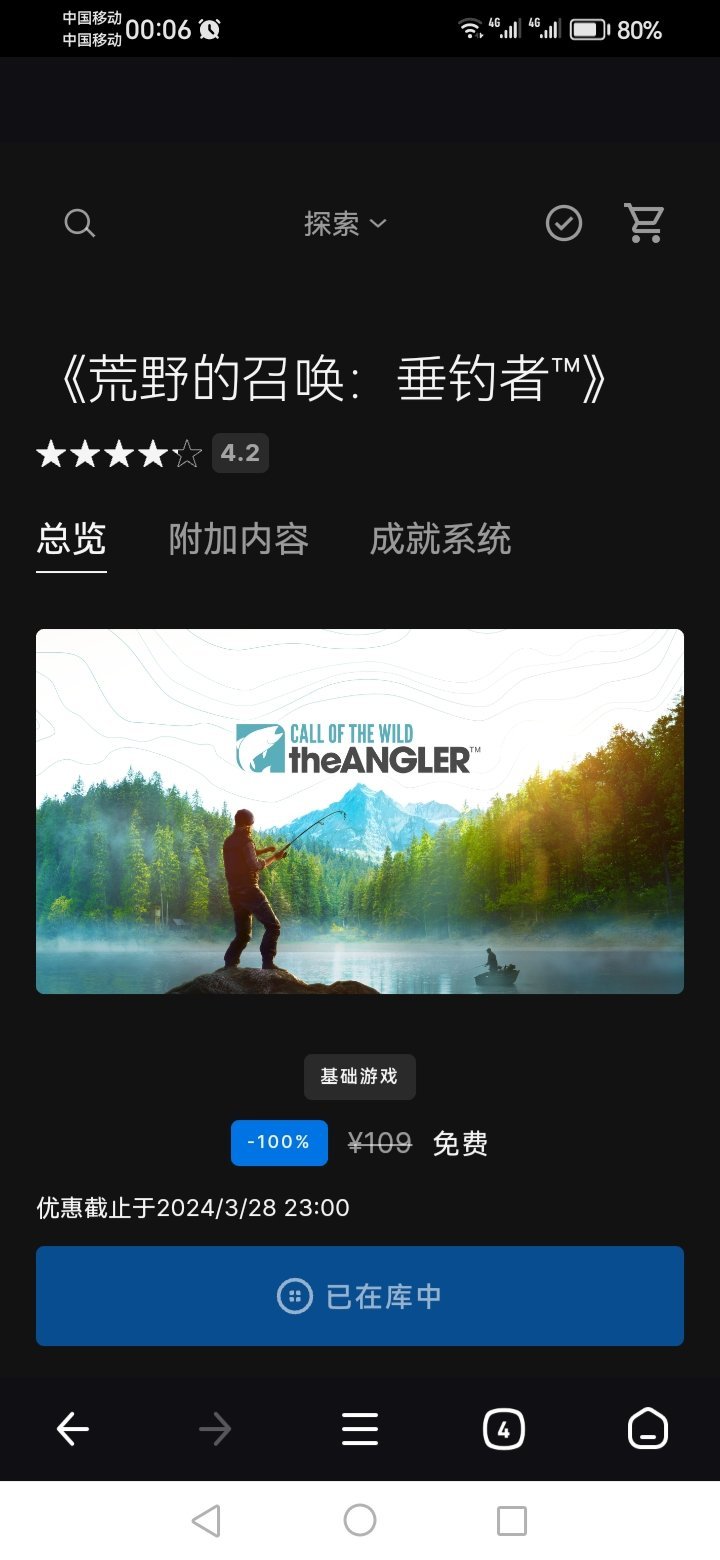Viewport: 720px width, 1560px height.
Task: Expand the 探索 dropdown menu
Action: tap(345, 224)
